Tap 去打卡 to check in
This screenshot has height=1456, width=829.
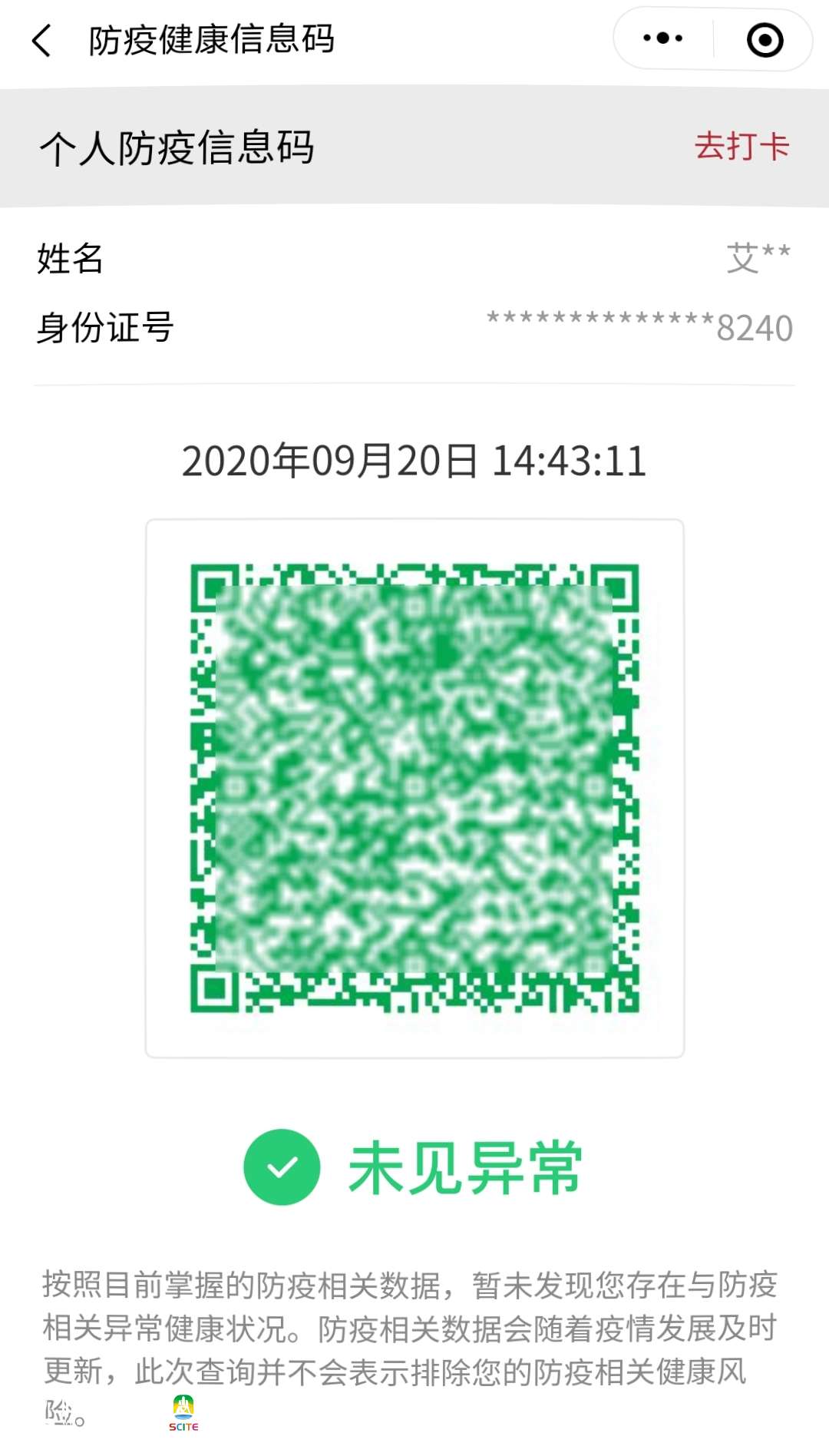pos(741,146)
